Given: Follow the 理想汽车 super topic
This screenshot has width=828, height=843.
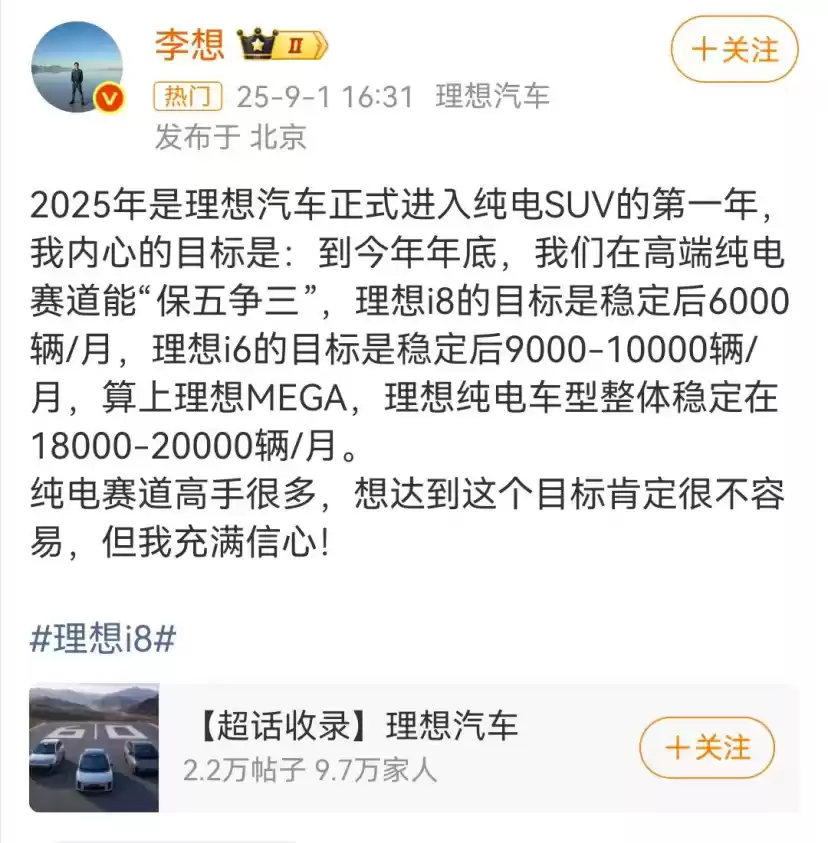Looking at the screenshot, I should pyautogui.click(x=708, y=747).
